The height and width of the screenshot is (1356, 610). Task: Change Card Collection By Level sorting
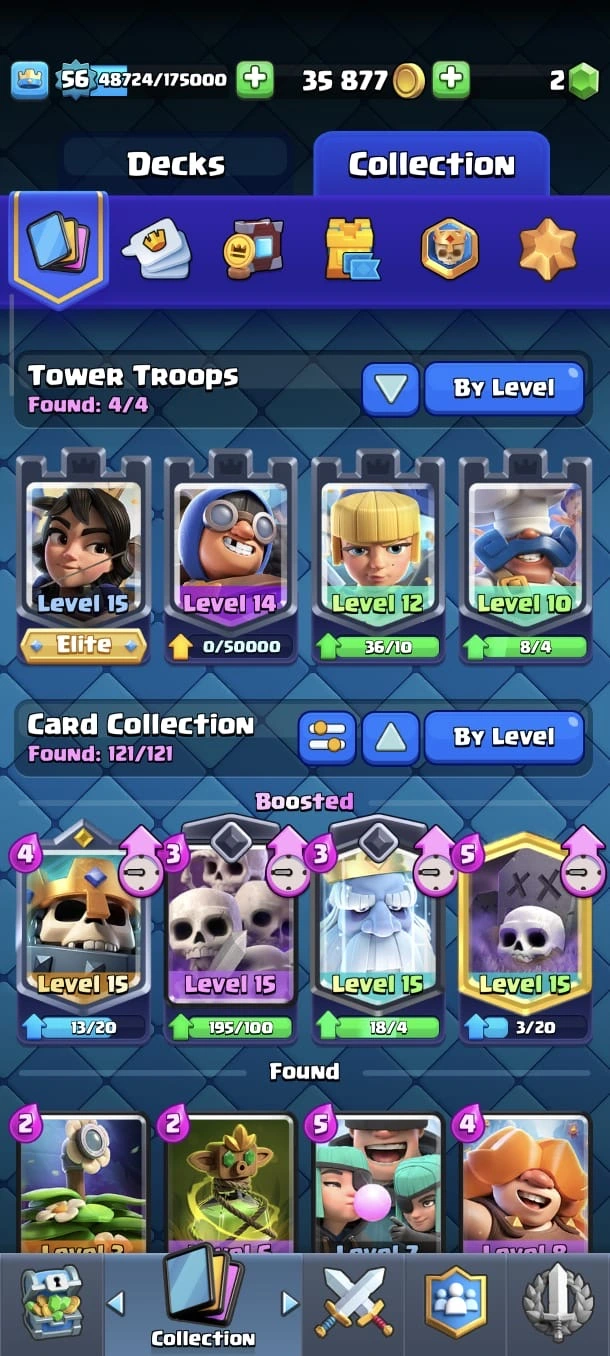click(x=504, y=738)
